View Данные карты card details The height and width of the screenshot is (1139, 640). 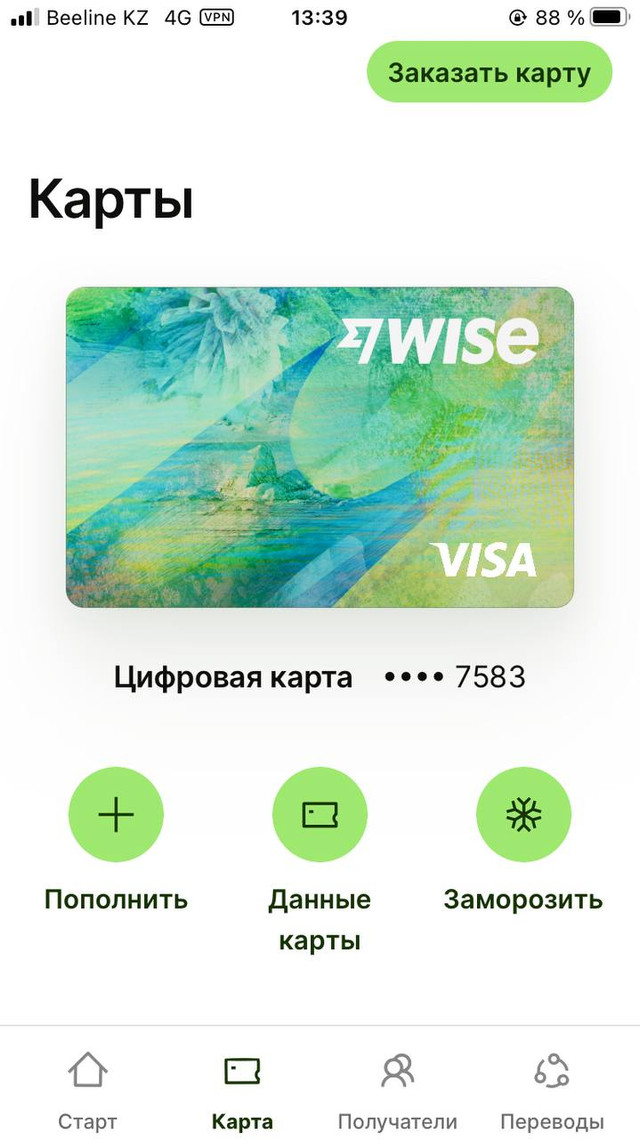pos(320,816)
